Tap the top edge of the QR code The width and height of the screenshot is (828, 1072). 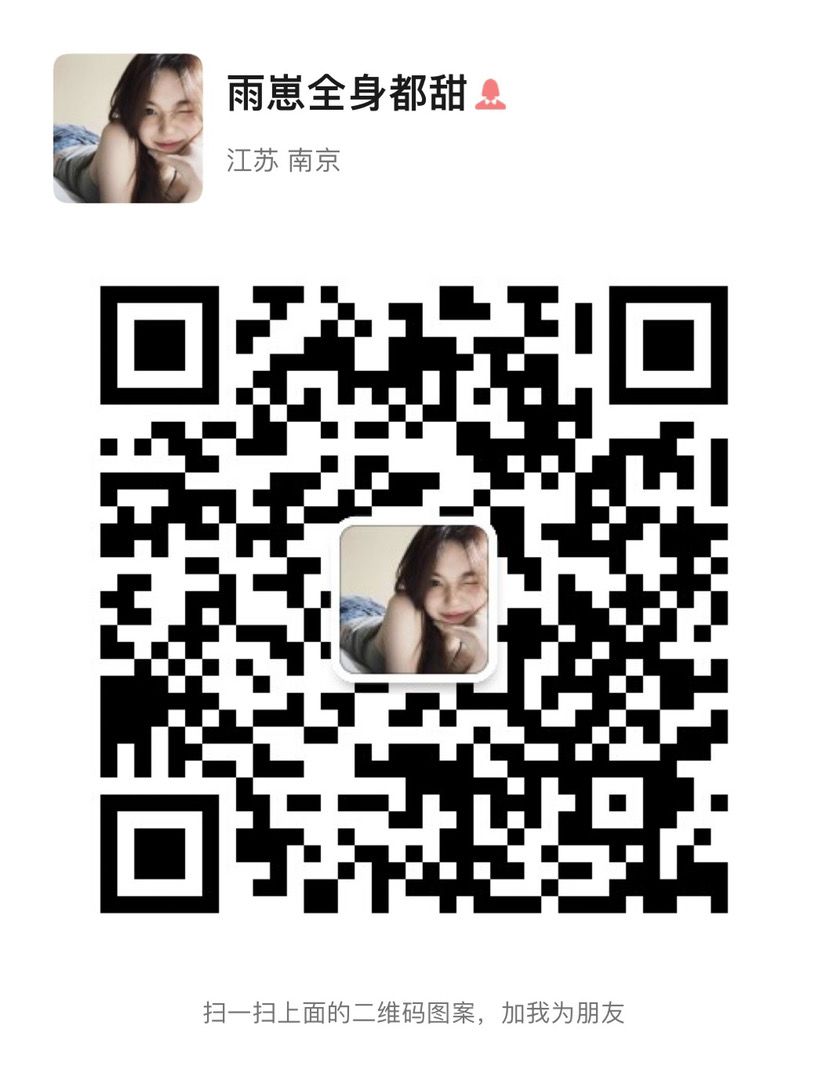[413, 290]
